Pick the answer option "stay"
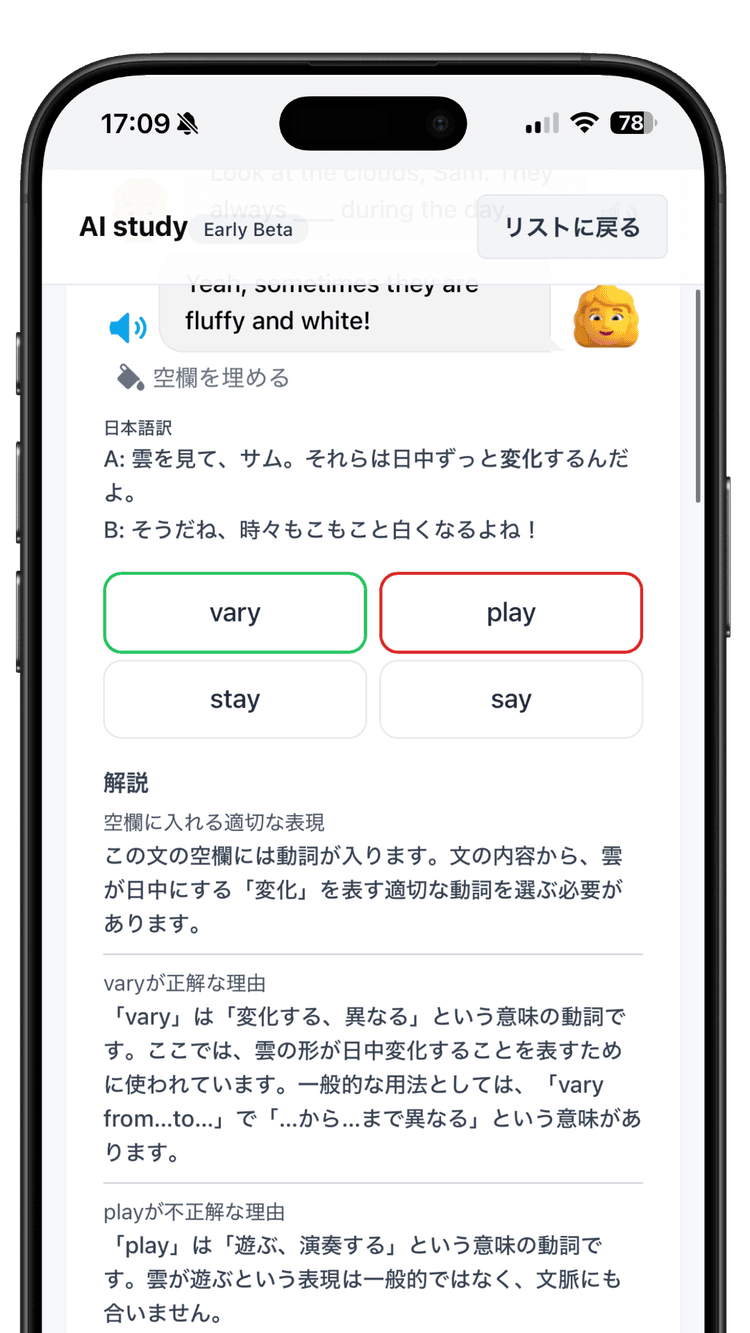The width and height of the screenshot is (750, 1333). click(x=235, y=700)
